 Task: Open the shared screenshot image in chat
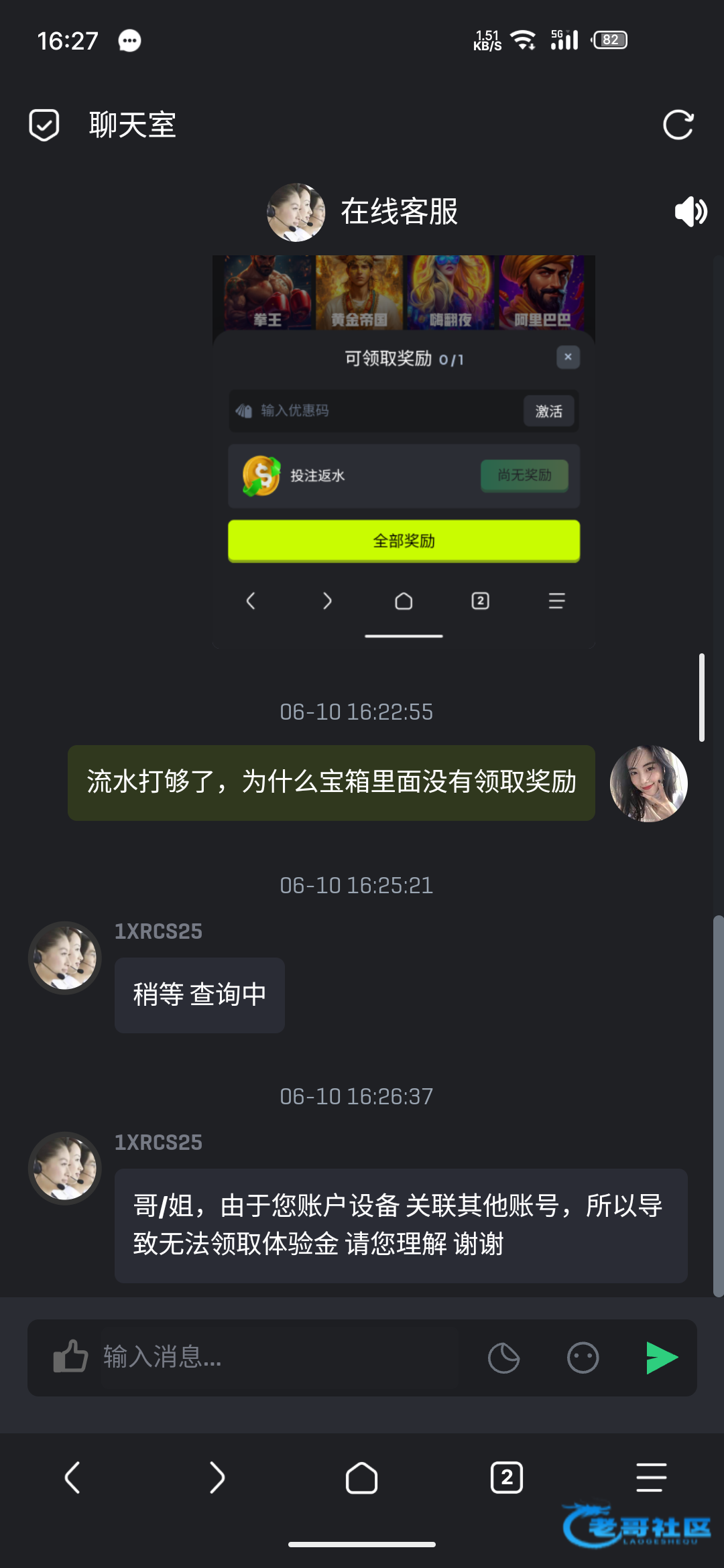click(404, 452)
